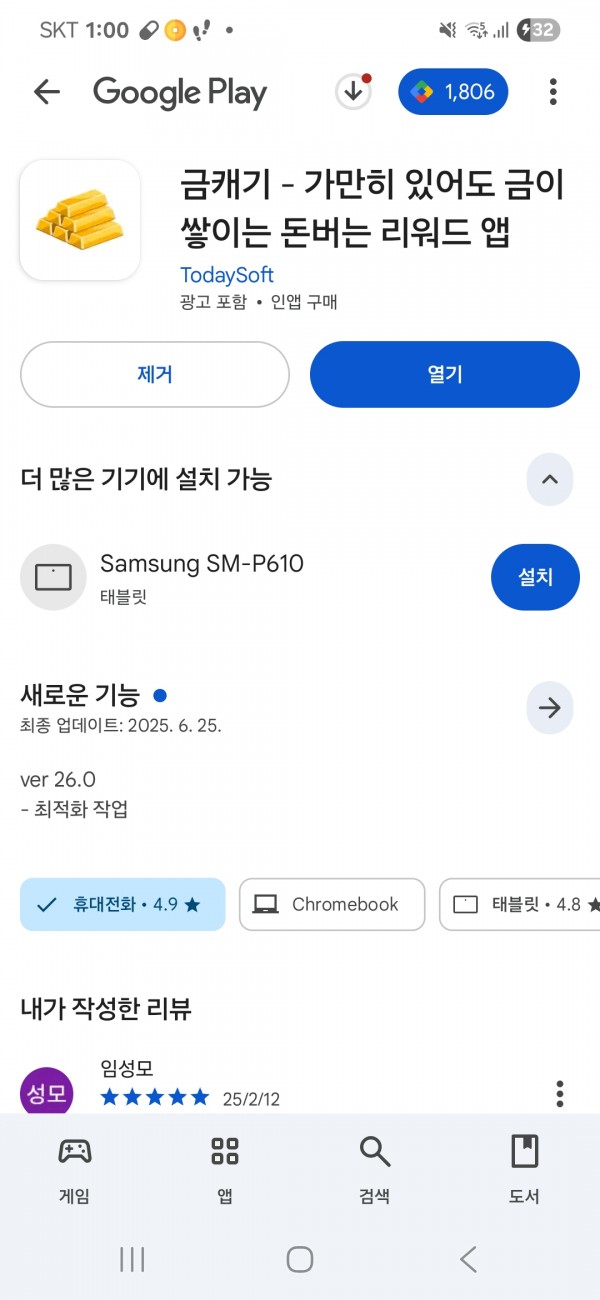Image resolution: width=600 pixels, height=1300 pixels.
Task: Open 새로운 기능 details arrow
Action: coord(550,708)
